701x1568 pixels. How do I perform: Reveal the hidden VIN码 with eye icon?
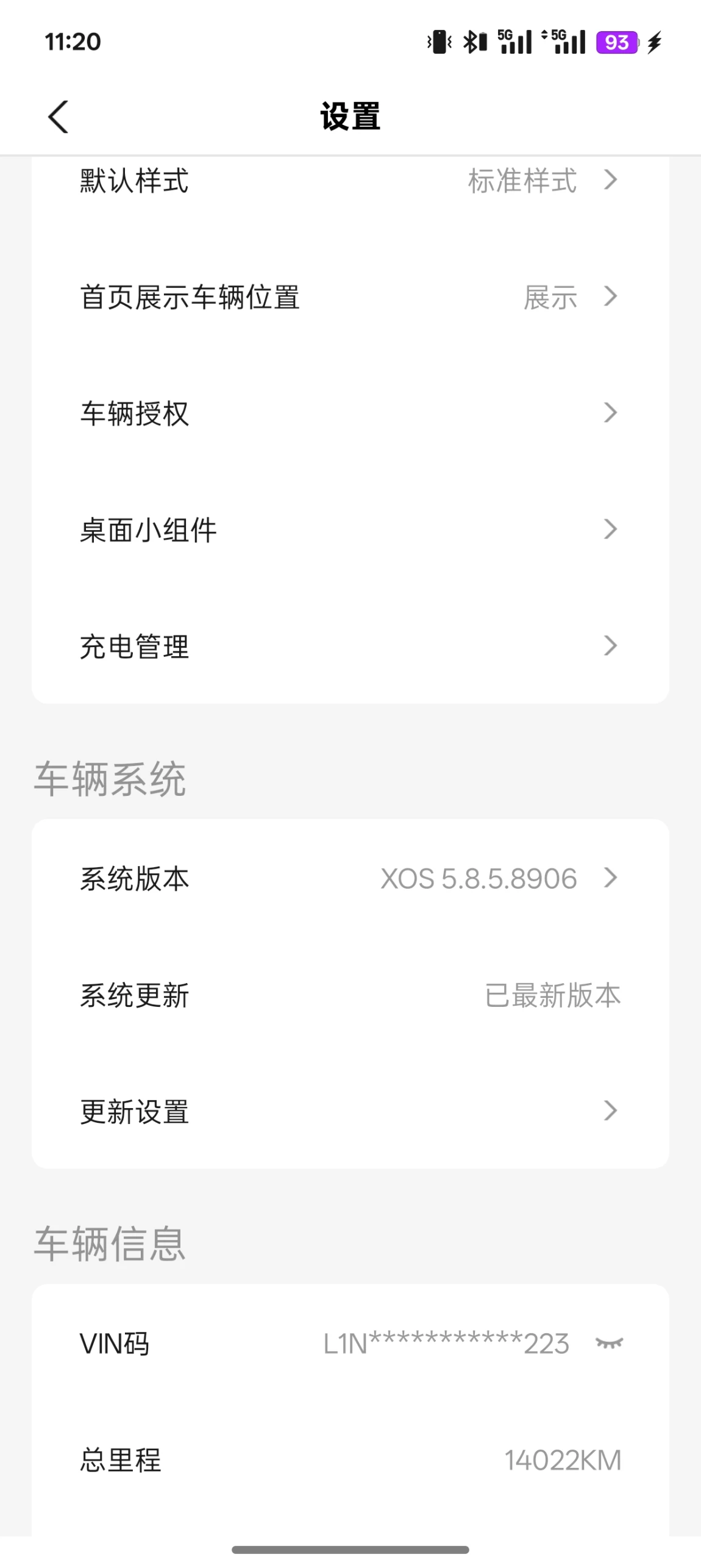[609, 1343]
